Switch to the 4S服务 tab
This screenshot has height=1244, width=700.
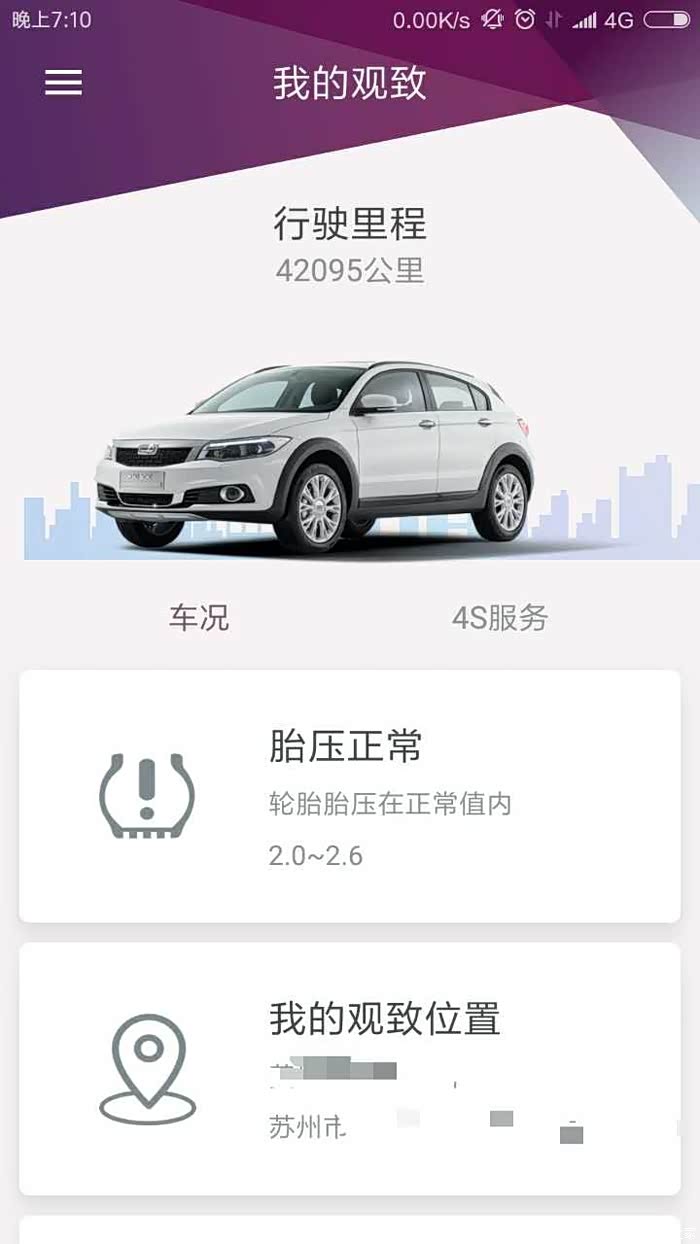(x=500, y=618)
